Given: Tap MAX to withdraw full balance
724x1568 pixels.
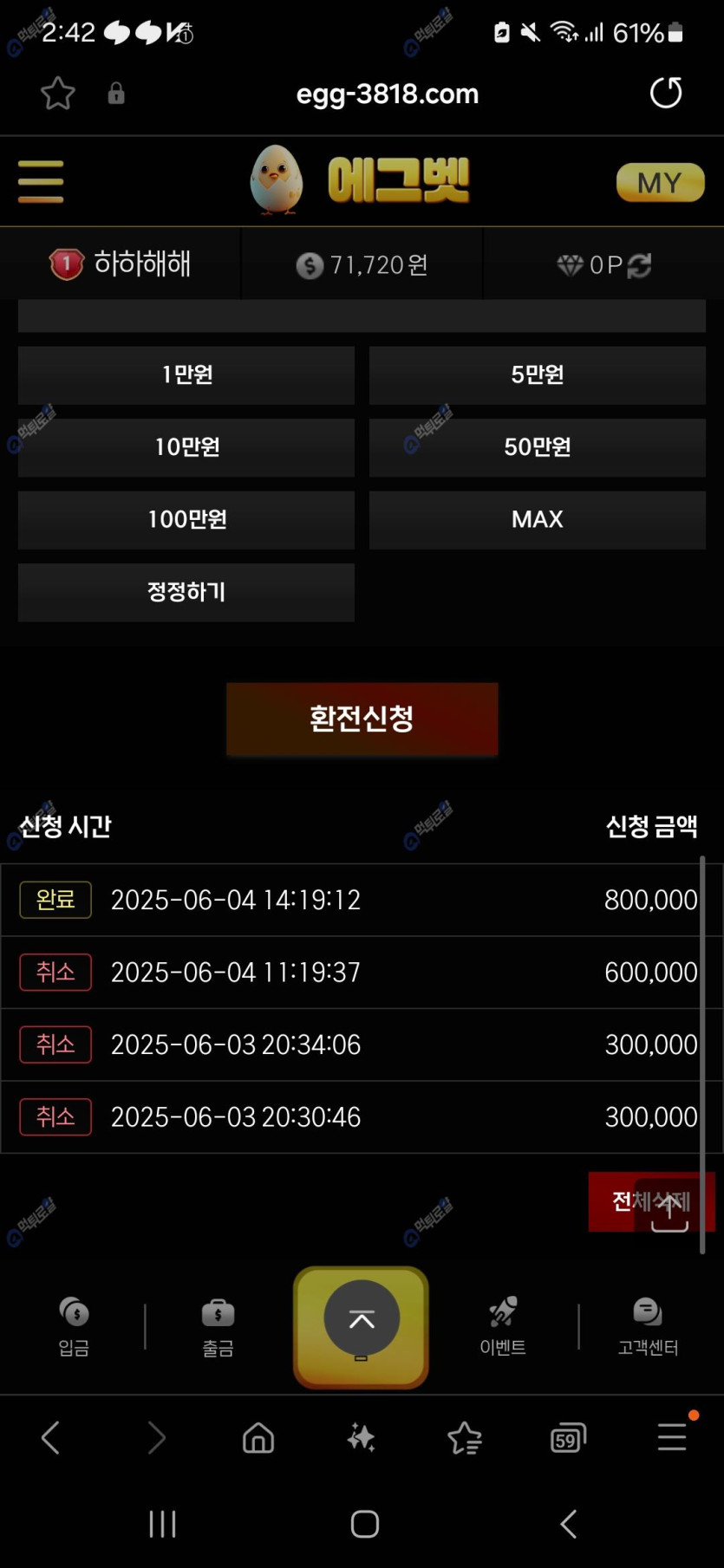Looking at the screenshot, I should point(537,520).
